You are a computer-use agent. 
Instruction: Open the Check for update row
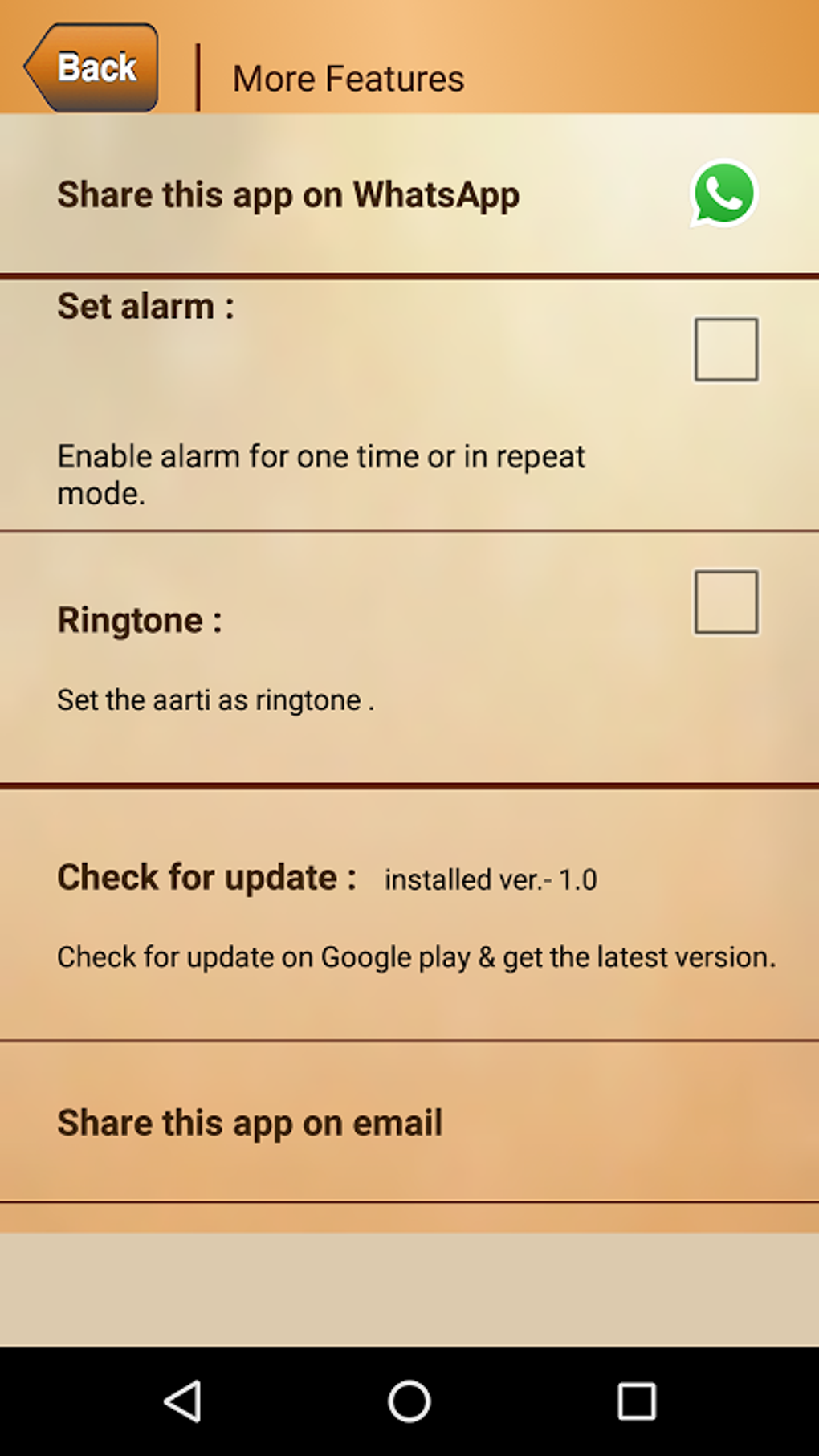click(409, 914)
